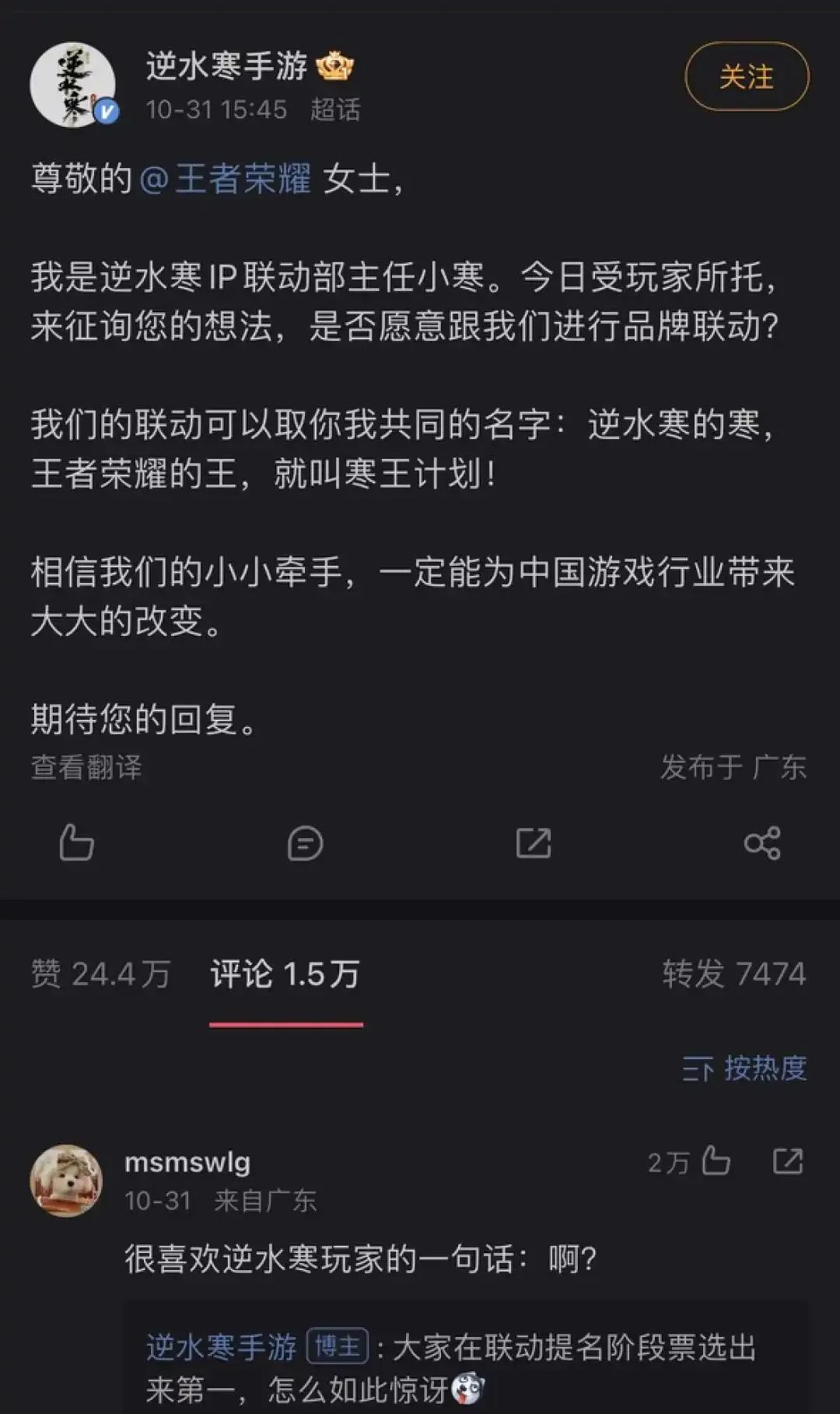Open 逆水寒手游 link in the reply
840x1414 pixels.
coord(222,1347)
